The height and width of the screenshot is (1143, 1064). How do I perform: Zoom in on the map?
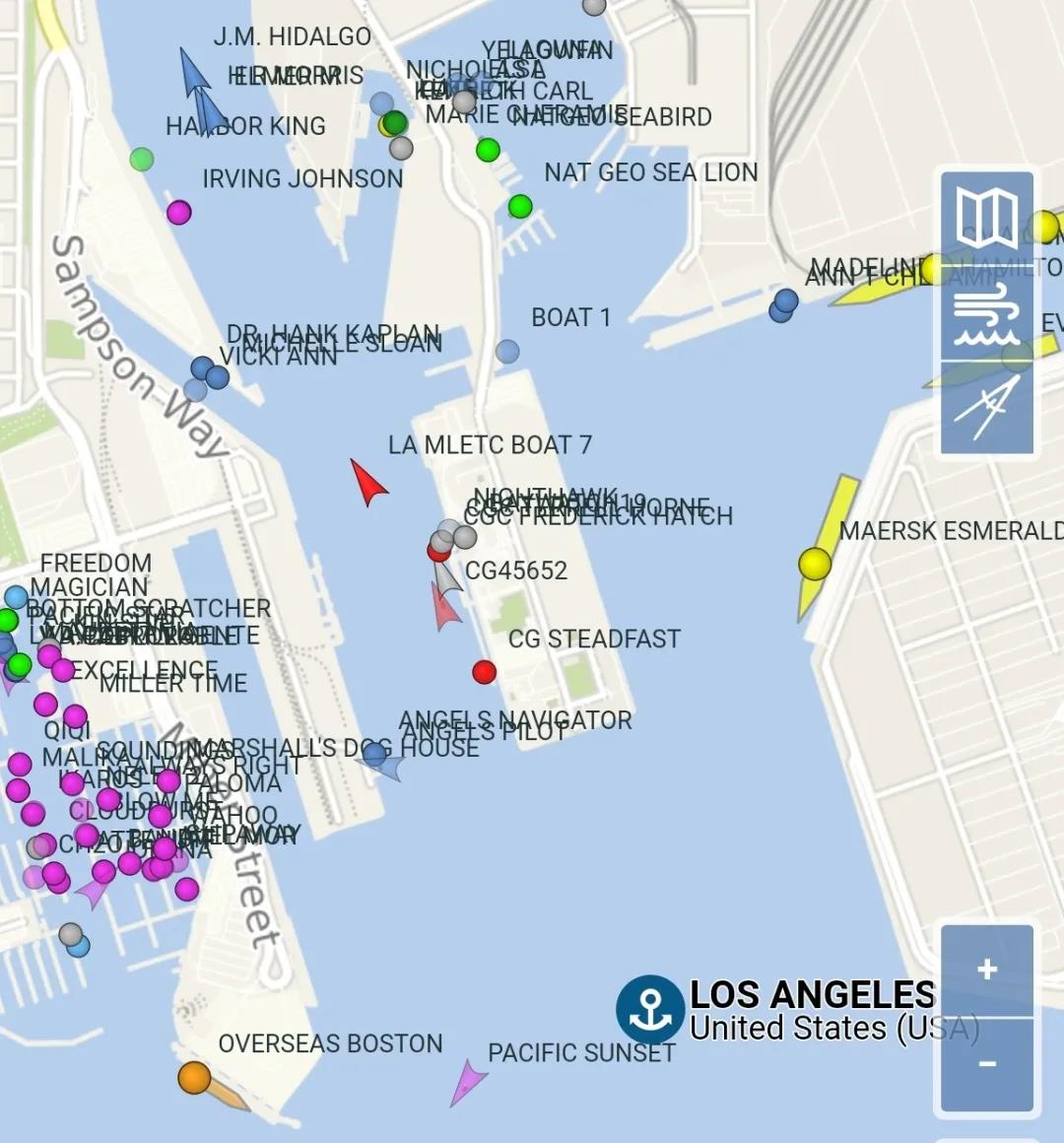986,971
